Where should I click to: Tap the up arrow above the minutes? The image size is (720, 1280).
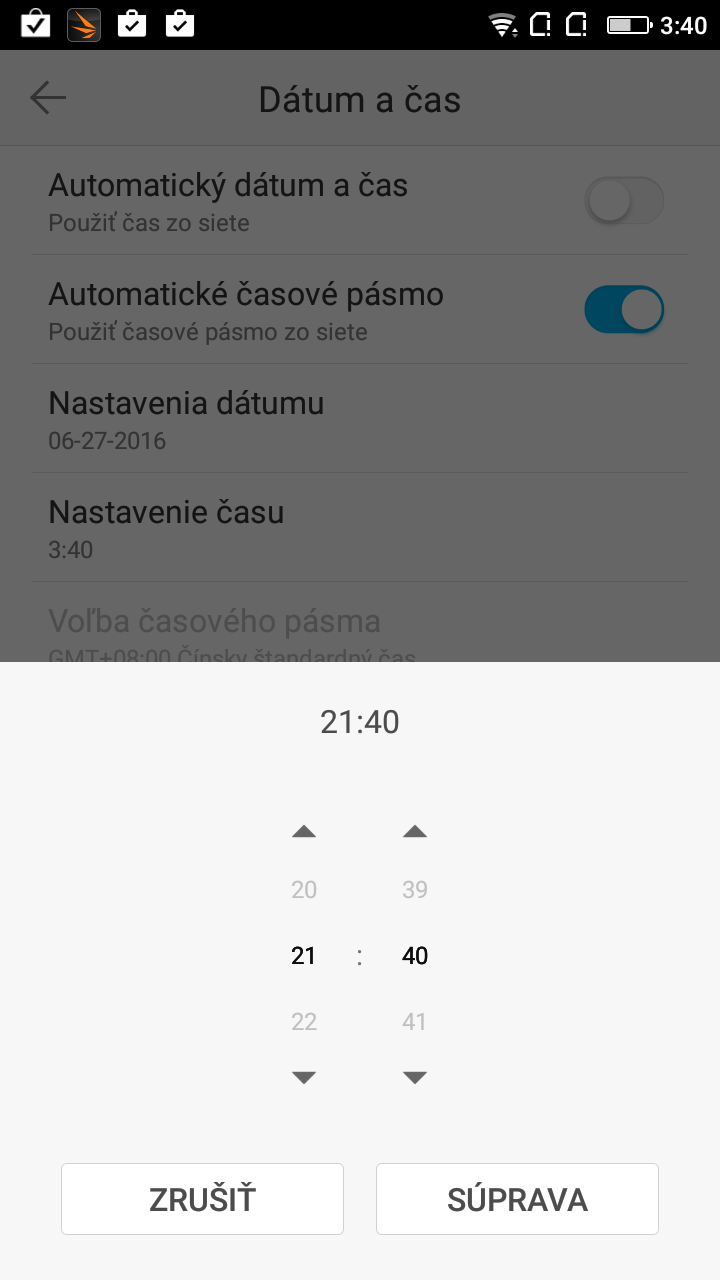coord(415,831)
